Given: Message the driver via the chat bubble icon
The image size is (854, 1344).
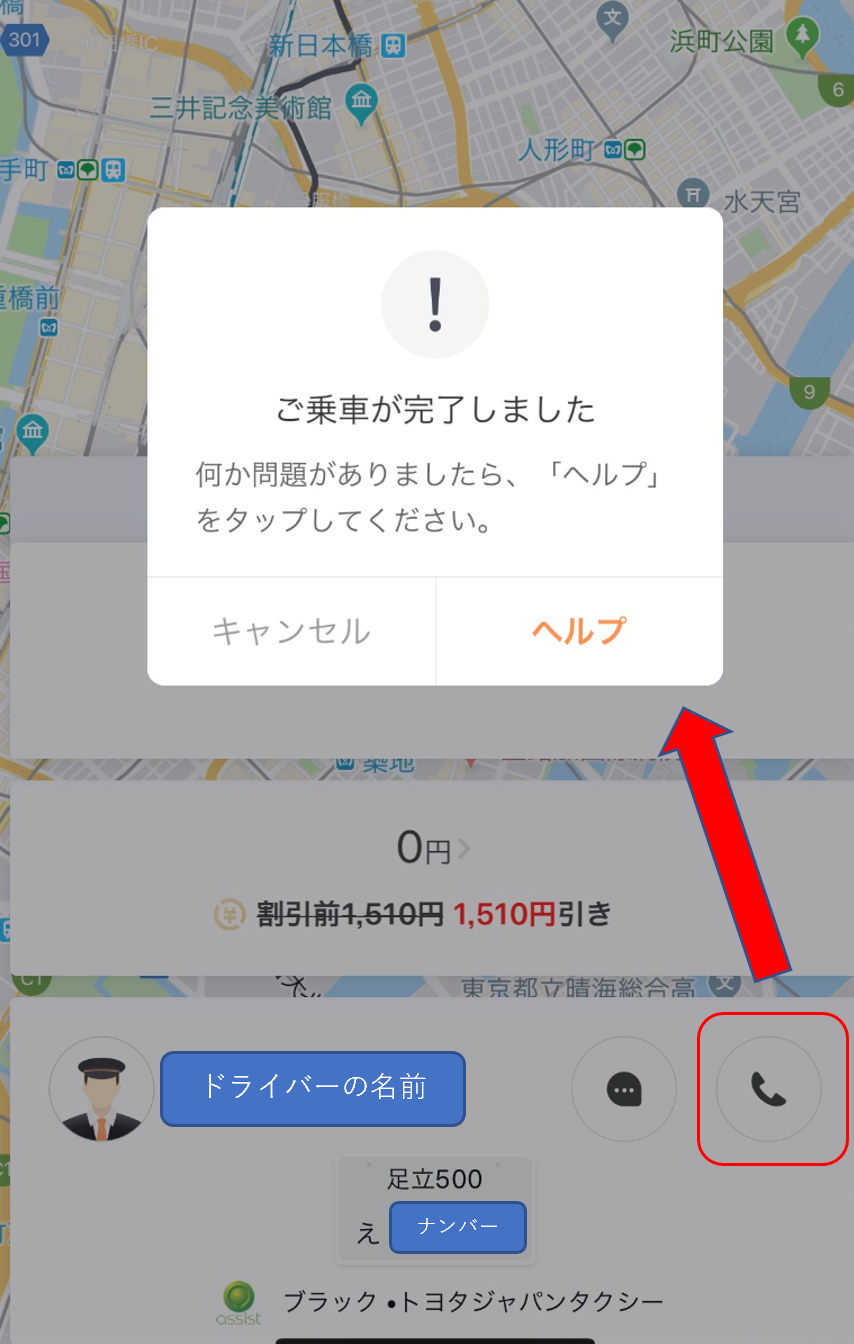Looking at the screenshot, I should point(624,1089).
